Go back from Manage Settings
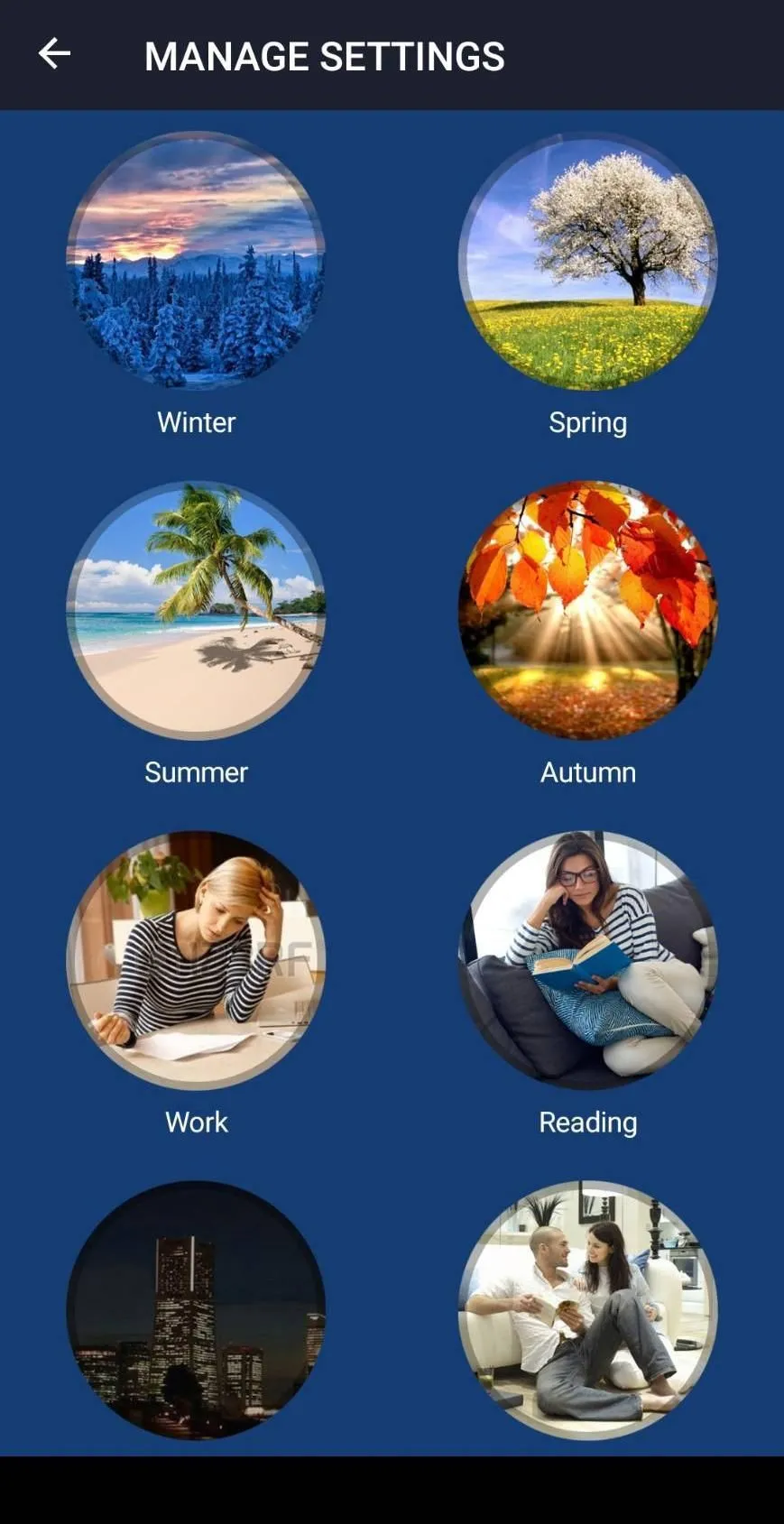The height and width of the screenshot is (1524, 784). pyautogui.click(x=54, y=55)
